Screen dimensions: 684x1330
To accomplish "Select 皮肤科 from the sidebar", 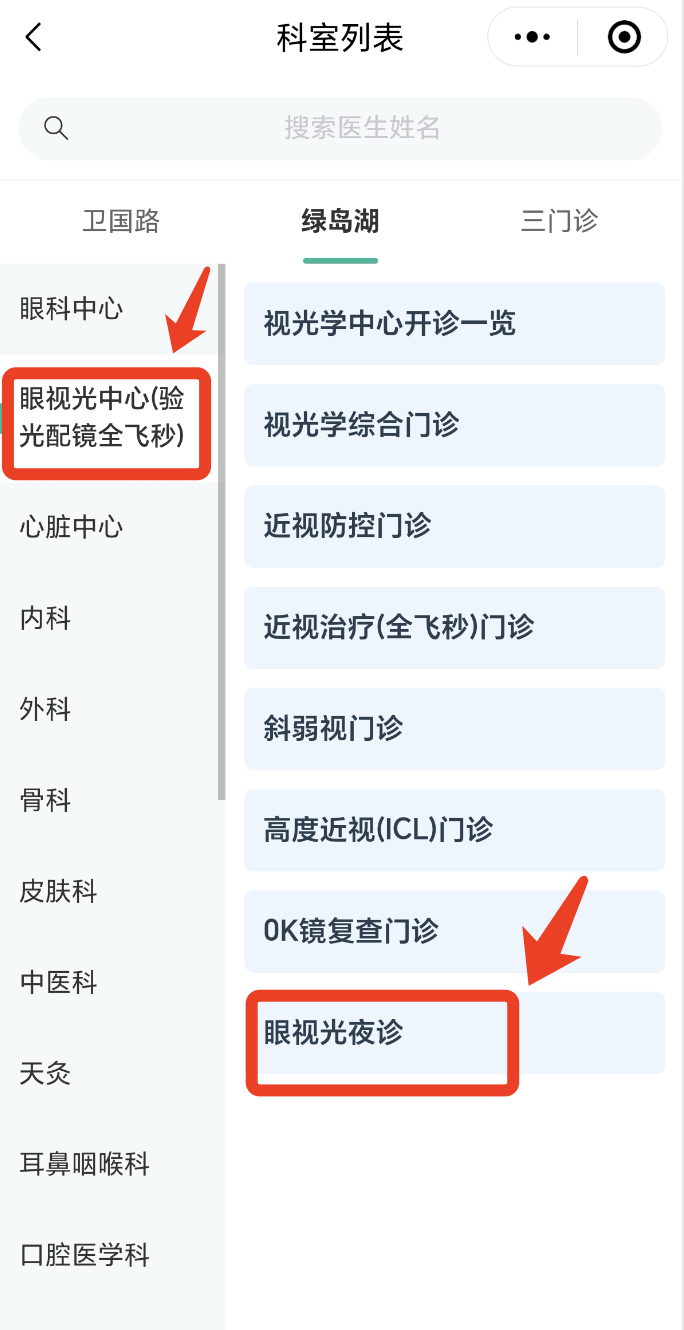I will pos(59,891).
